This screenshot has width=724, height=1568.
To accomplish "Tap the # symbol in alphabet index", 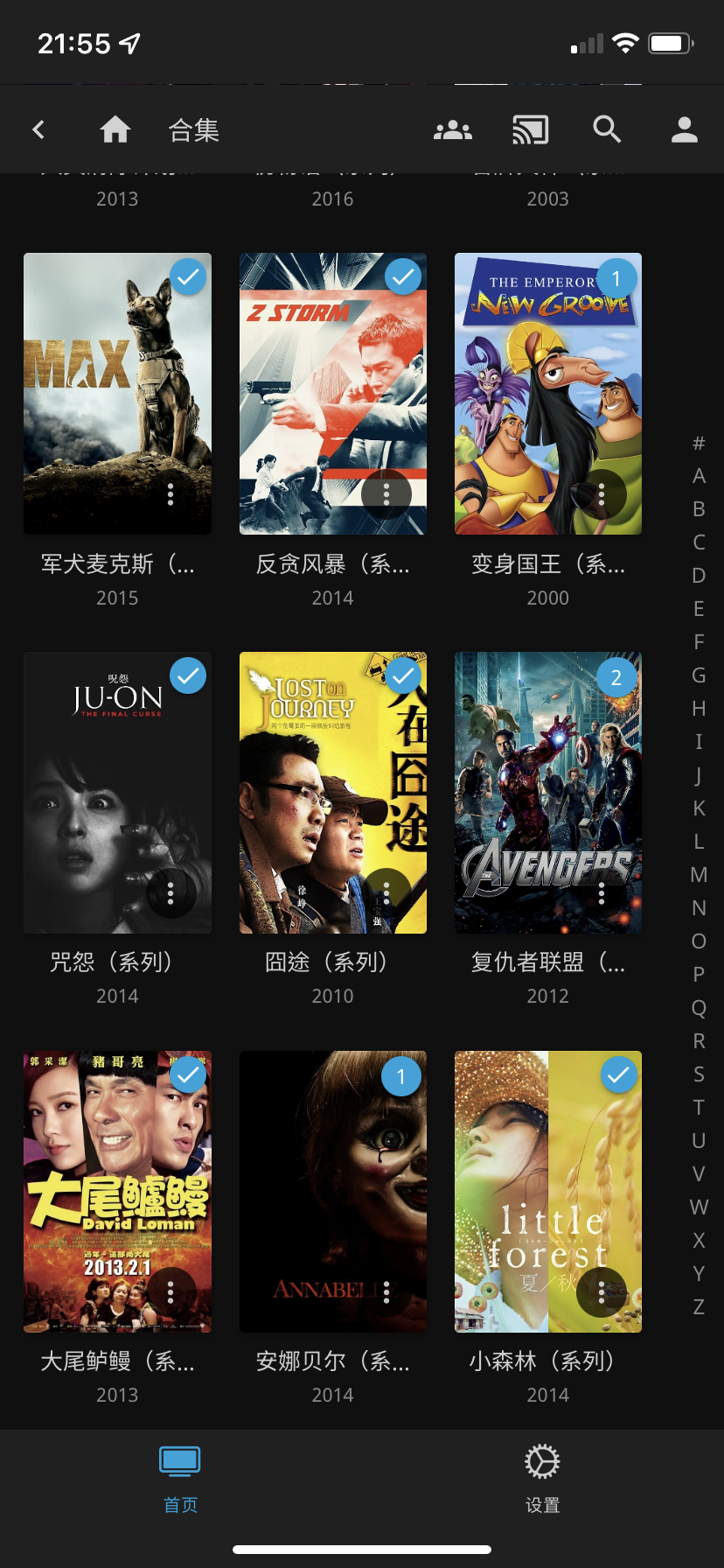I will coord(699,443).
